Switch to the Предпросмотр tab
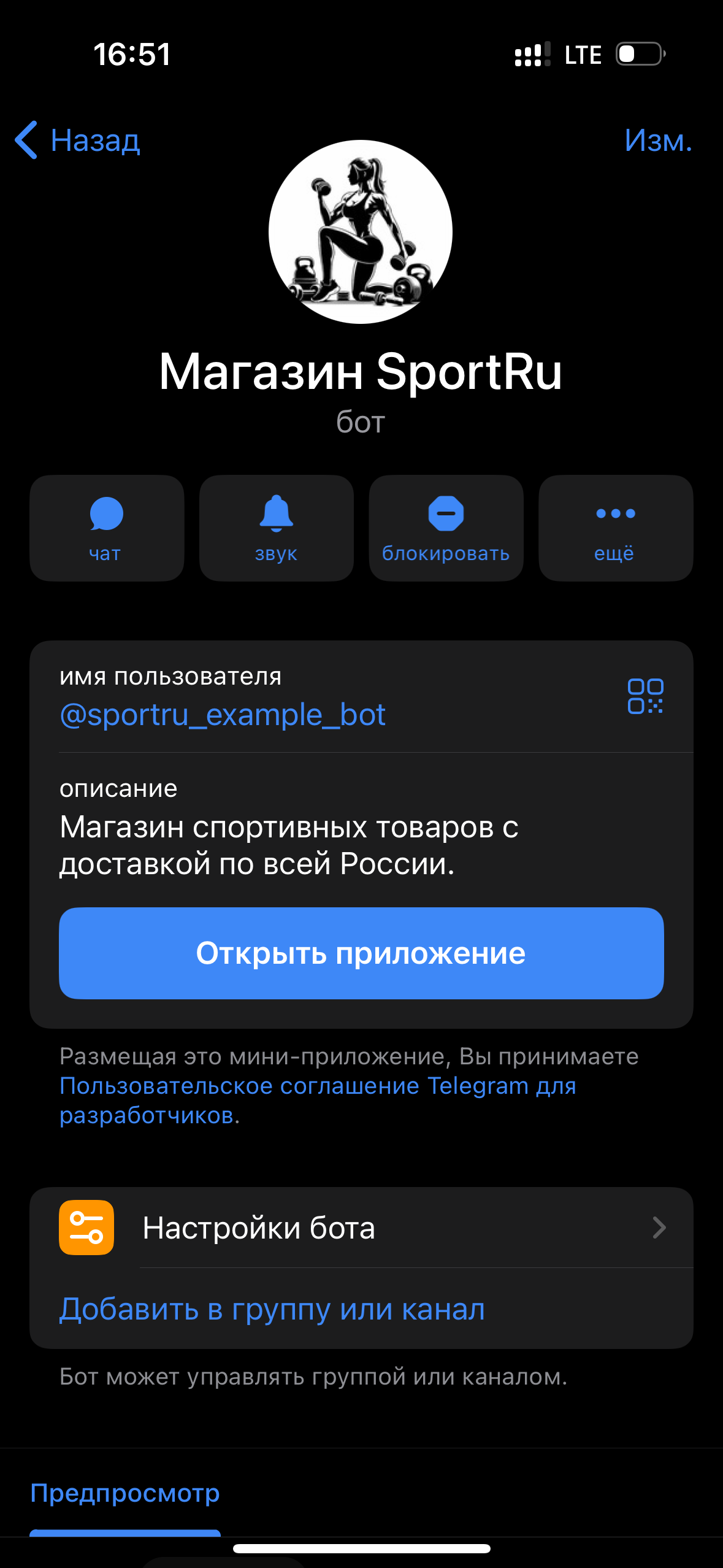The image size is (723, 1568). (123, 1494)
